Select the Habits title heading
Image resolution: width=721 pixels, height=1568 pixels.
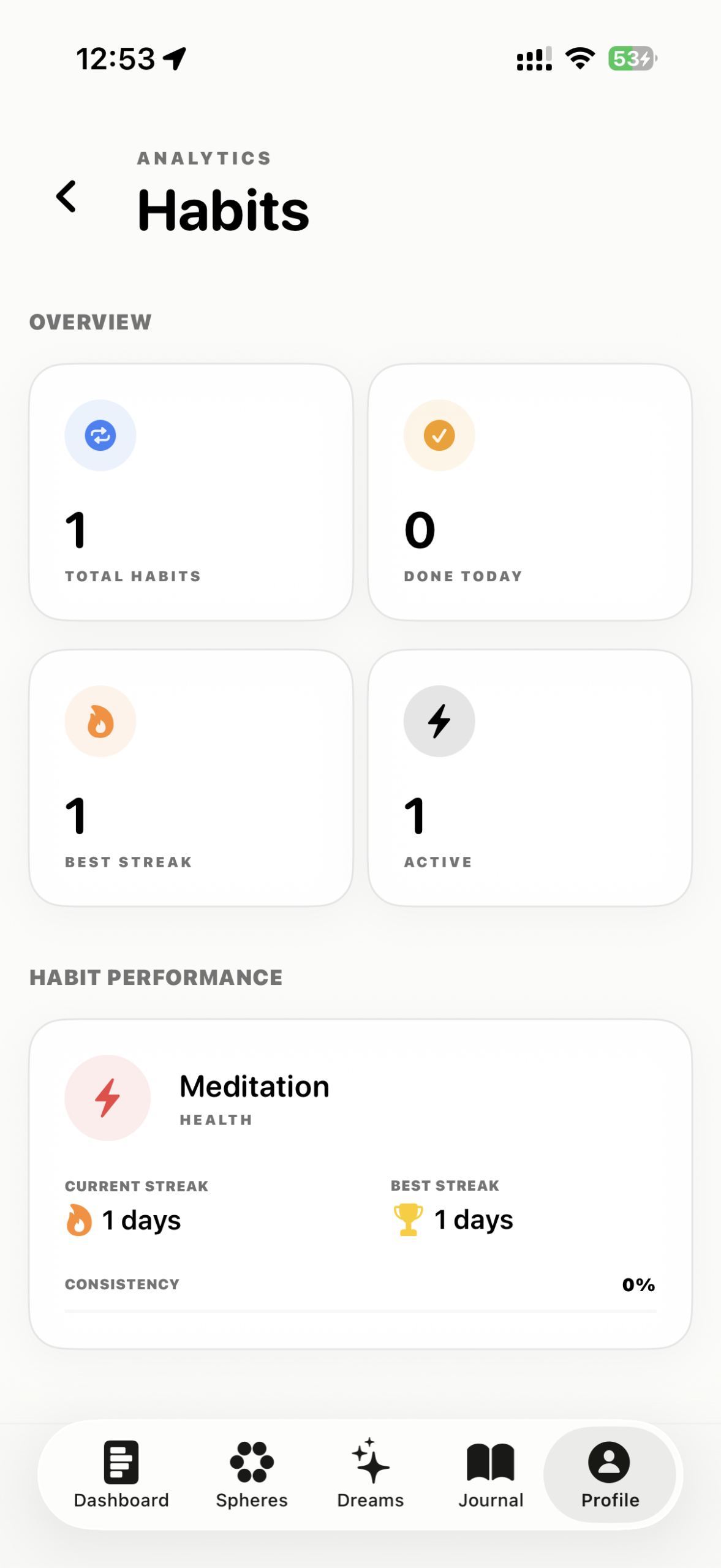223,210
